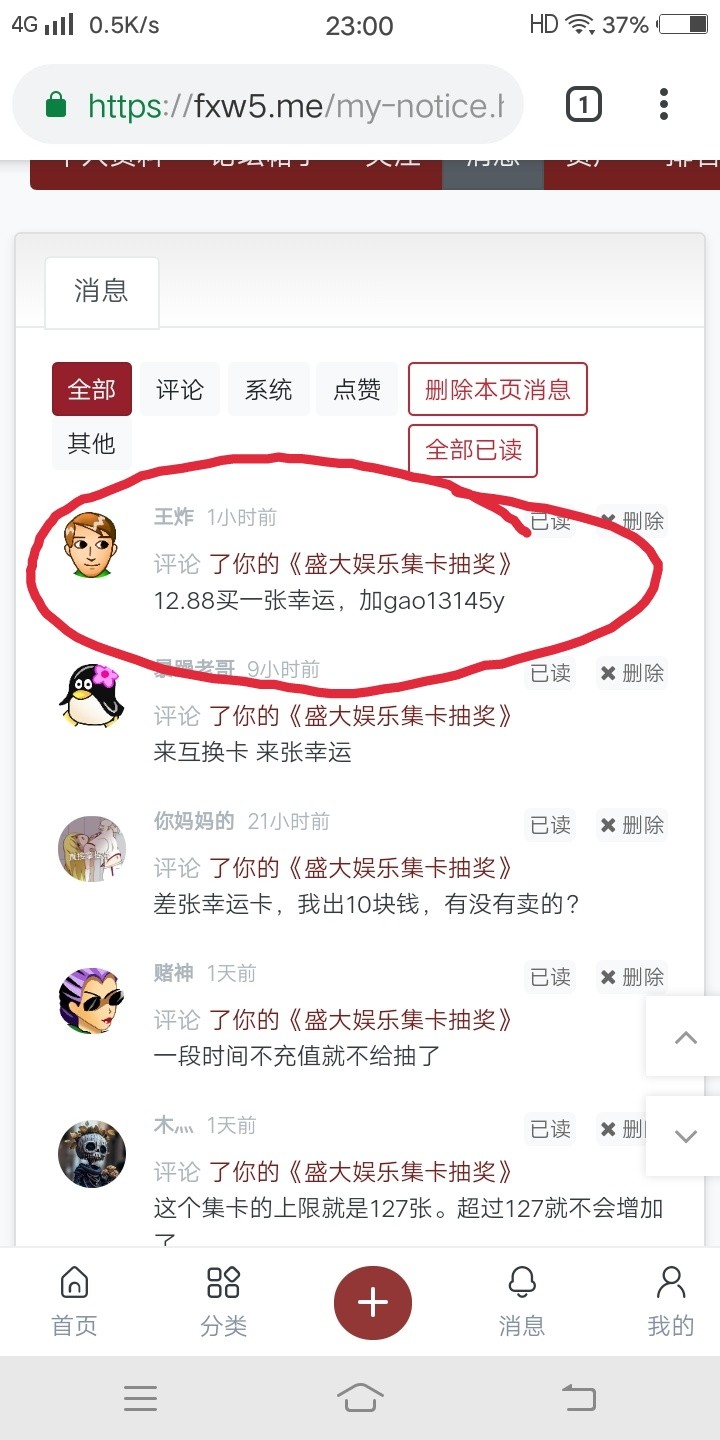Image resolution: width=720 pixels, height=1440 pixels.
Task: Switch to the 系统 filter
Action: pyautogui.click(x=268, y=389)
